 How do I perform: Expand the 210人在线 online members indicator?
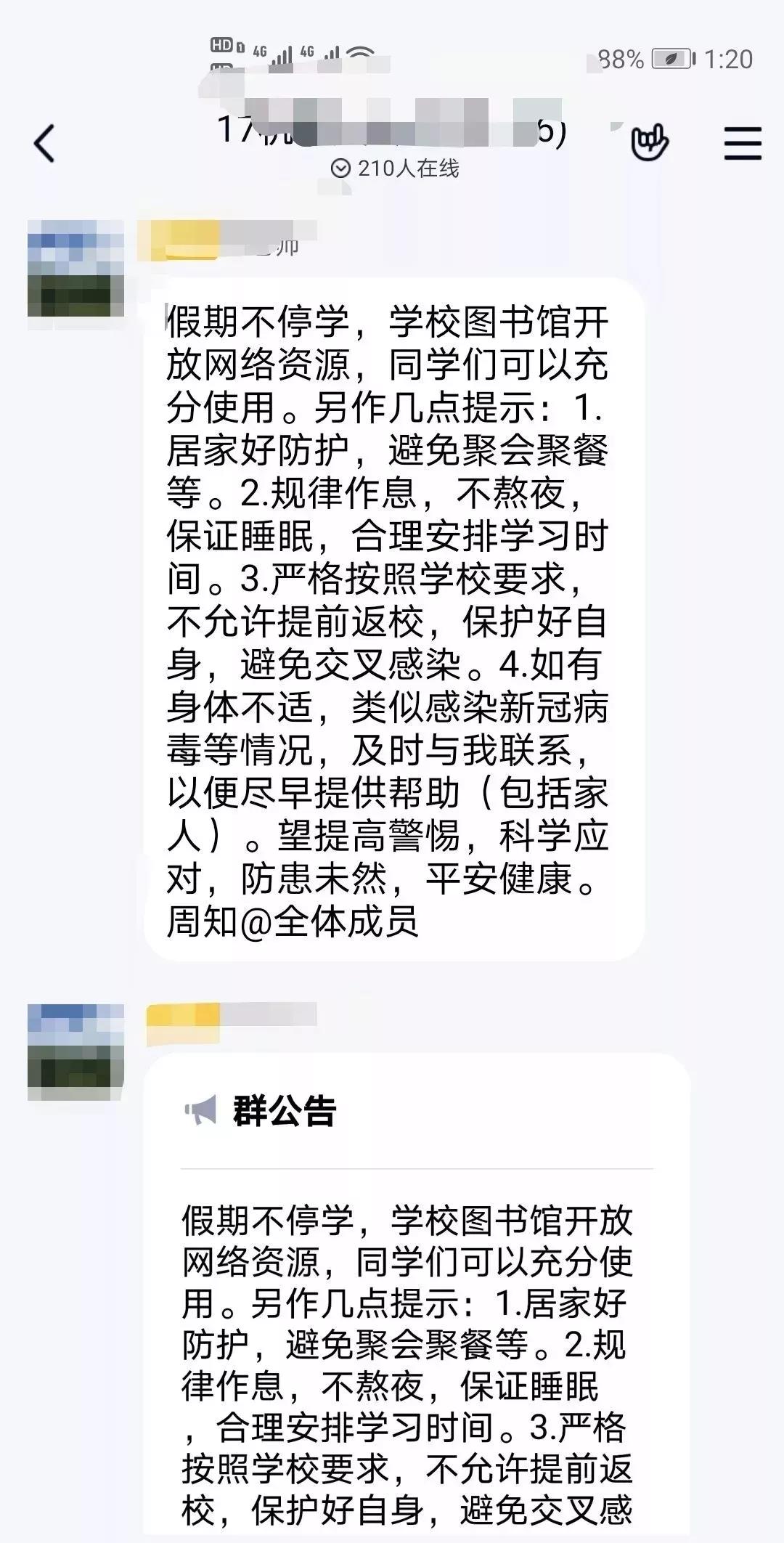[x=395, y=168]
